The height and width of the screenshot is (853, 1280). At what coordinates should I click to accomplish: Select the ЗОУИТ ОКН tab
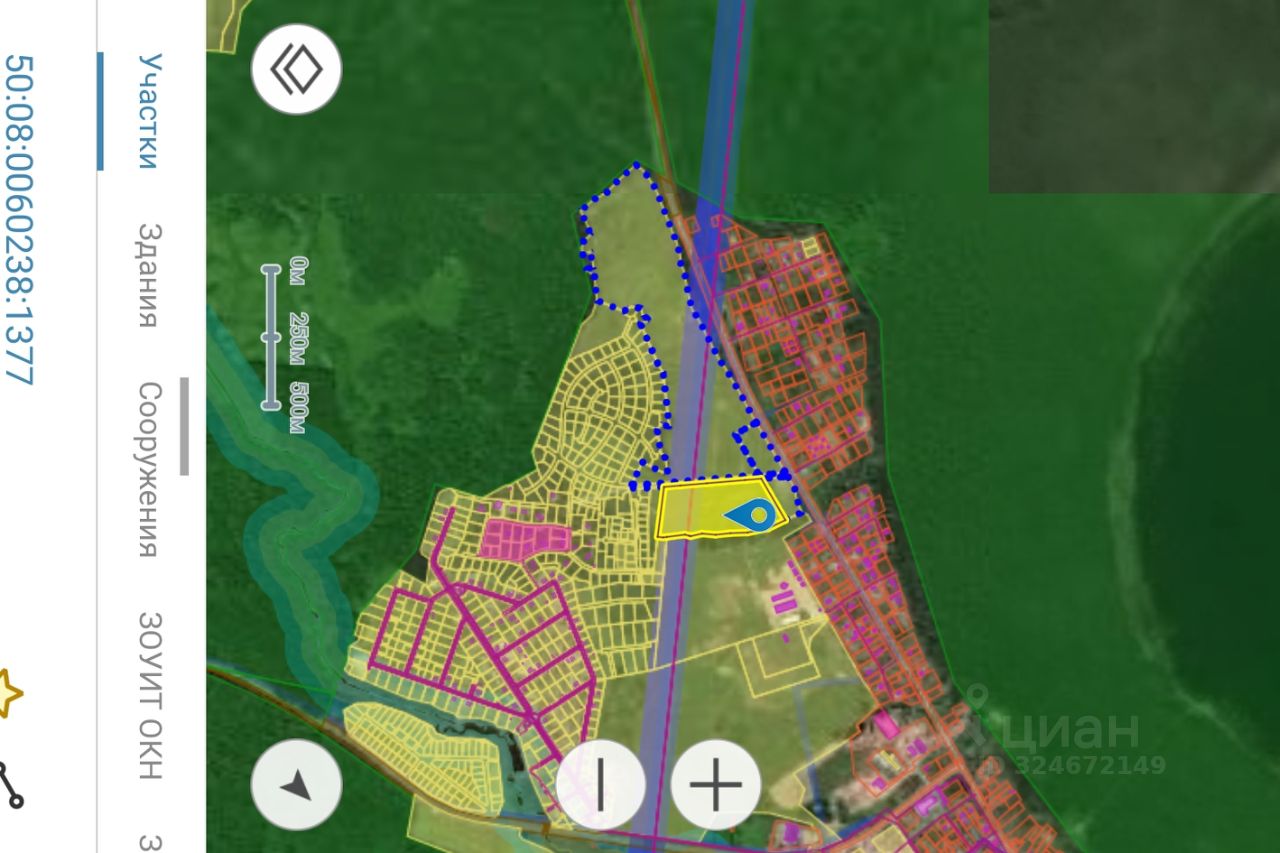(148, 695)
